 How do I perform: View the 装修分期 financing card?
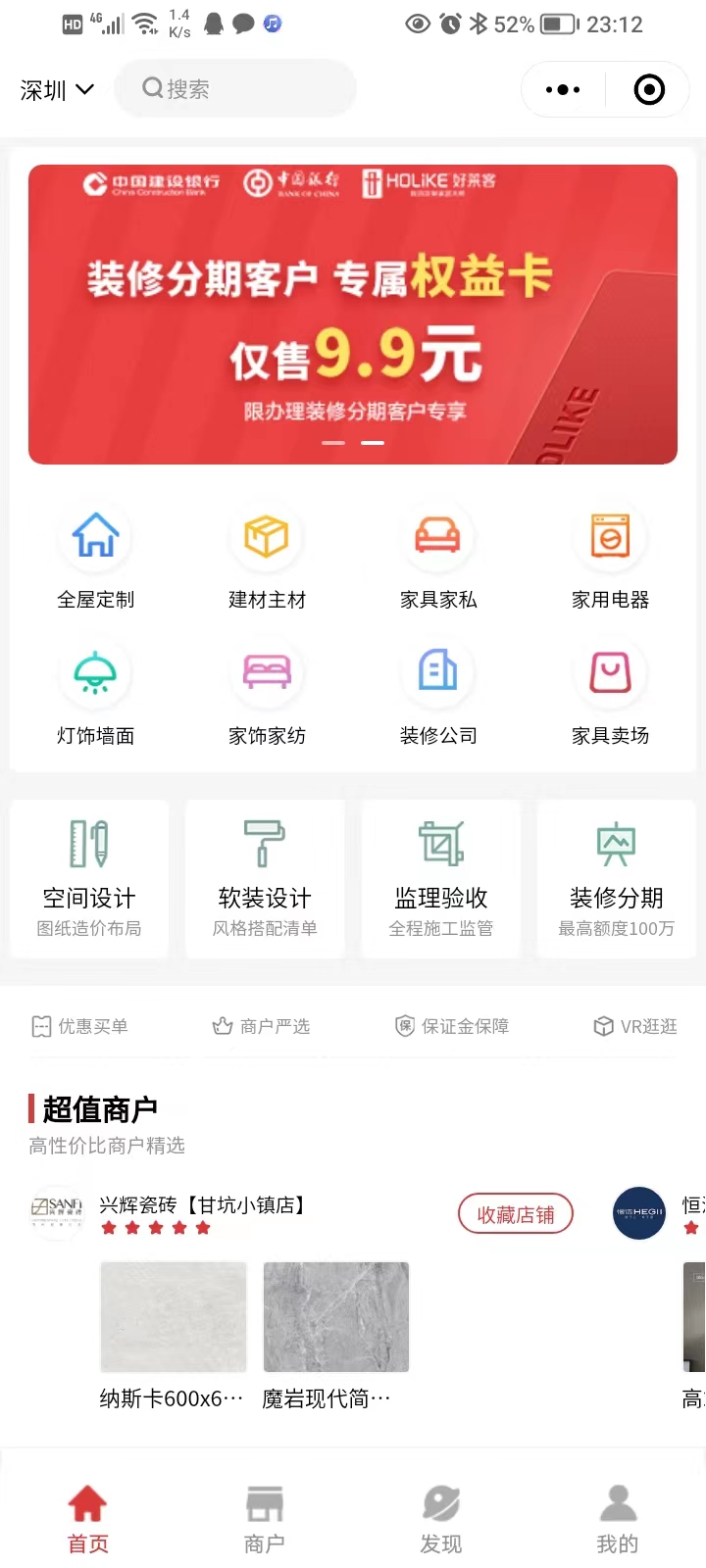pos(616,878)
